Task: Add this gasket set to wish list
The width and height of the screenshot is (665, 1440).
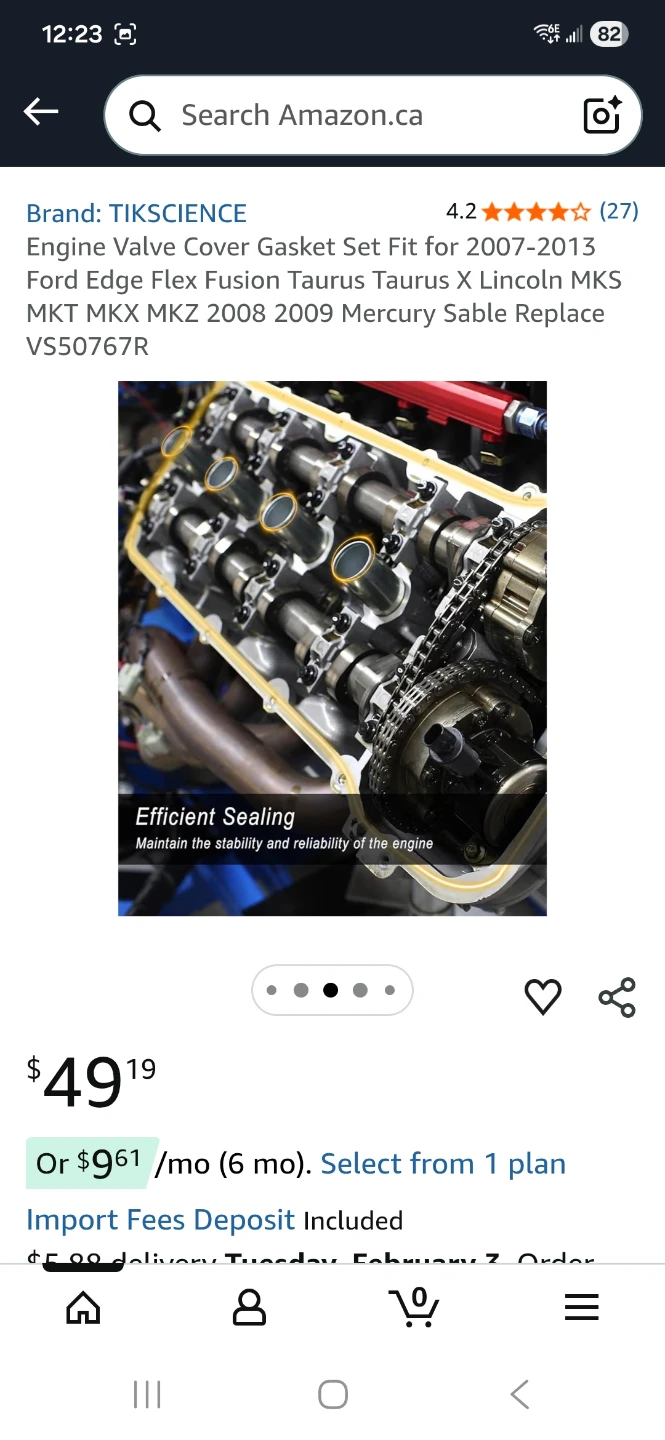Action: click(543, 996)
